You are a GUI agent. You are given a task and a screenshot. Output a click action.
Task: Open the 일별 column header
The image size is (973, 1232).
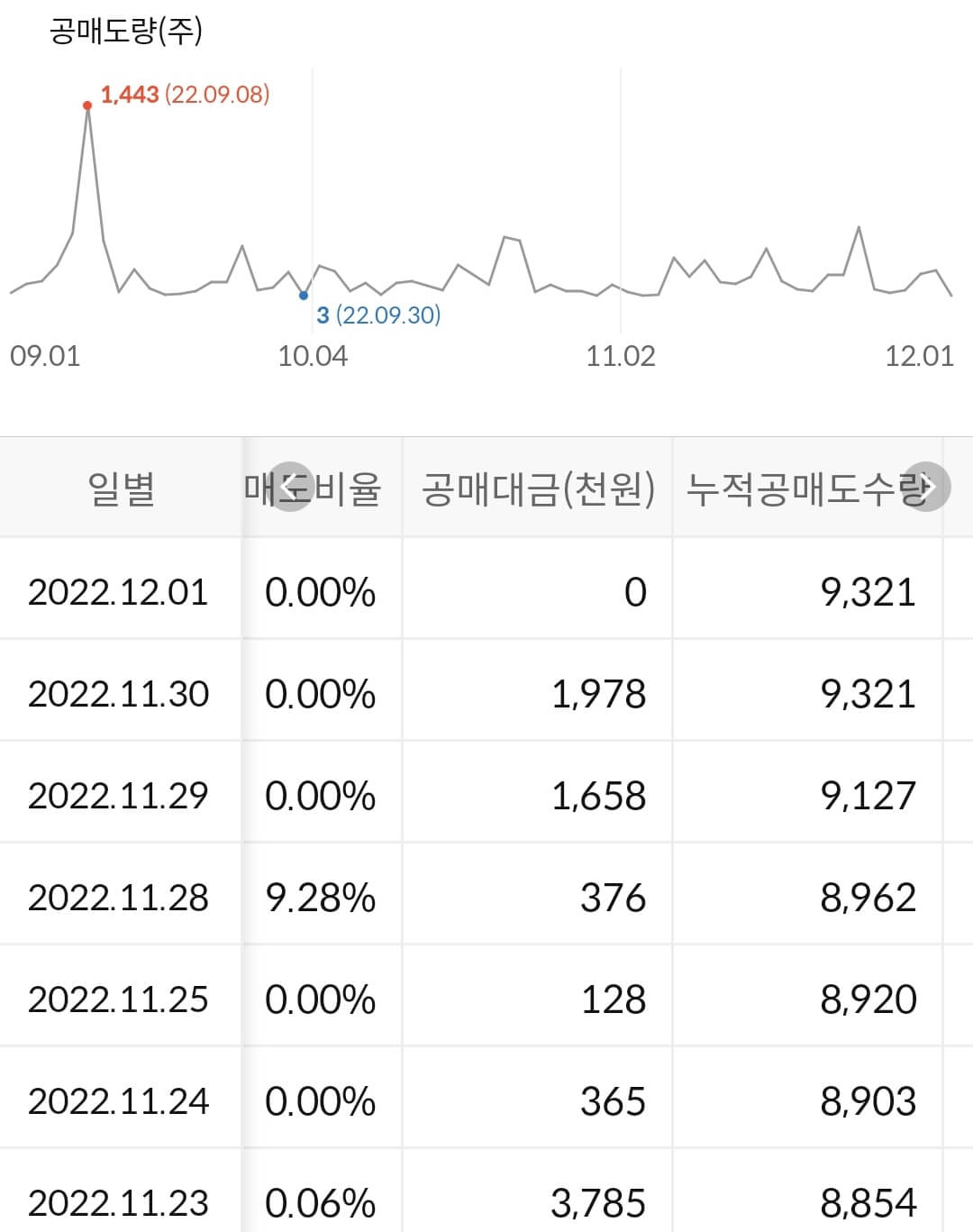tap(122, 486)
